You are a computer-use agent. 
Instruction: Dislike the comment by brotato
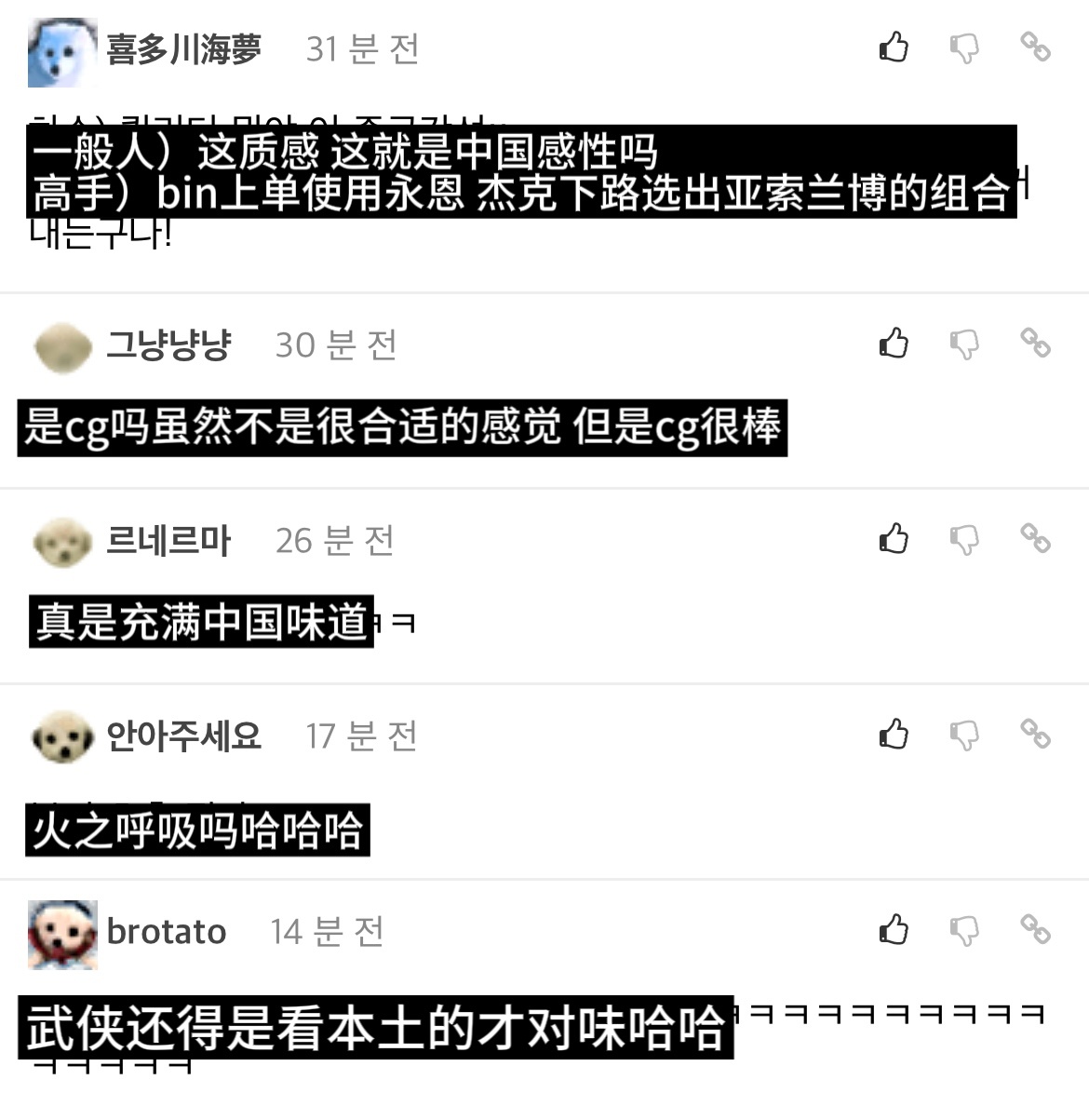964,929
